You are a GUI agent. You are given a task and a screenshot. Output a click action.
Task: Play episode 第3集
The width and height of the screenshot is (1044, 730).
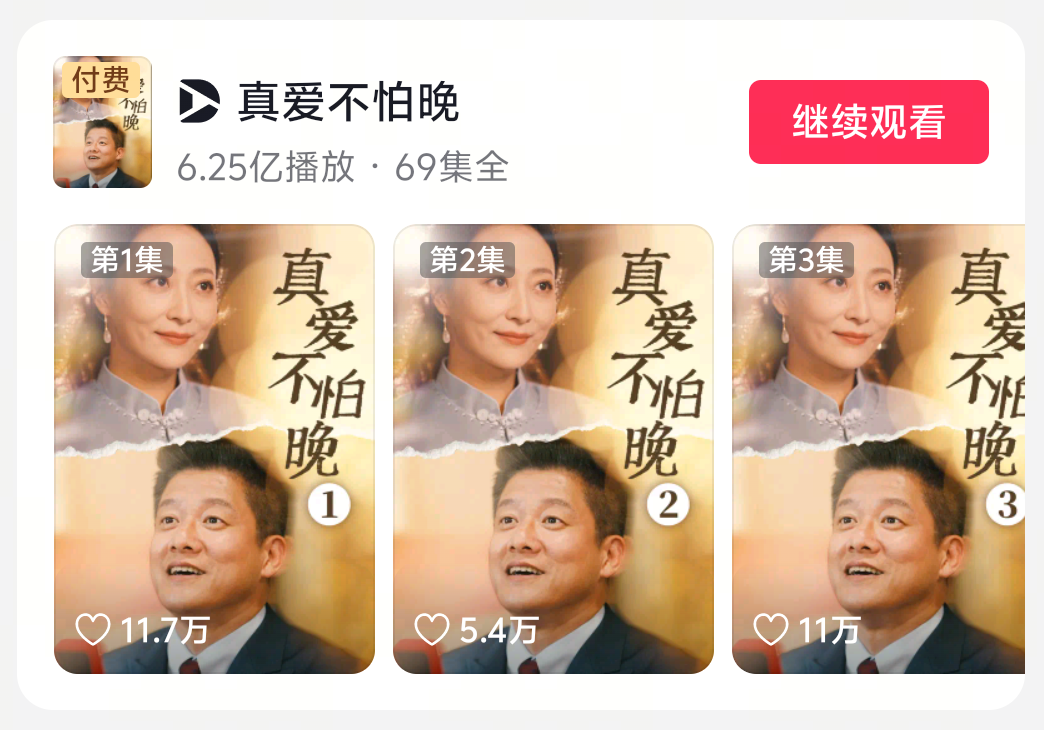pyautogui.click(x=880, y=448)
